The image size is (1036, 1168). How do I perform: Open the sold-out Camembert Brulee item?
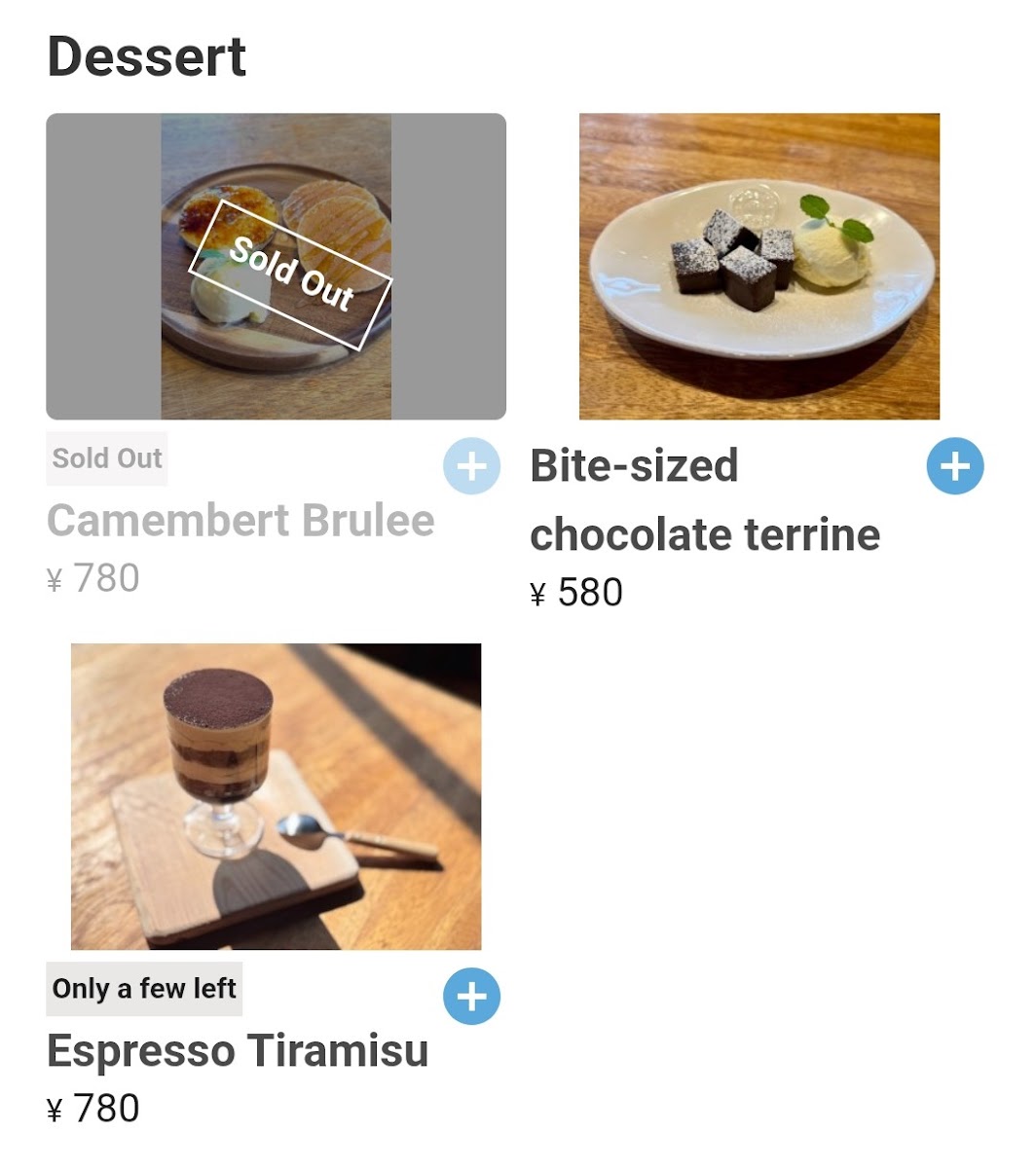pyautogui.click(x=276, y=267)
